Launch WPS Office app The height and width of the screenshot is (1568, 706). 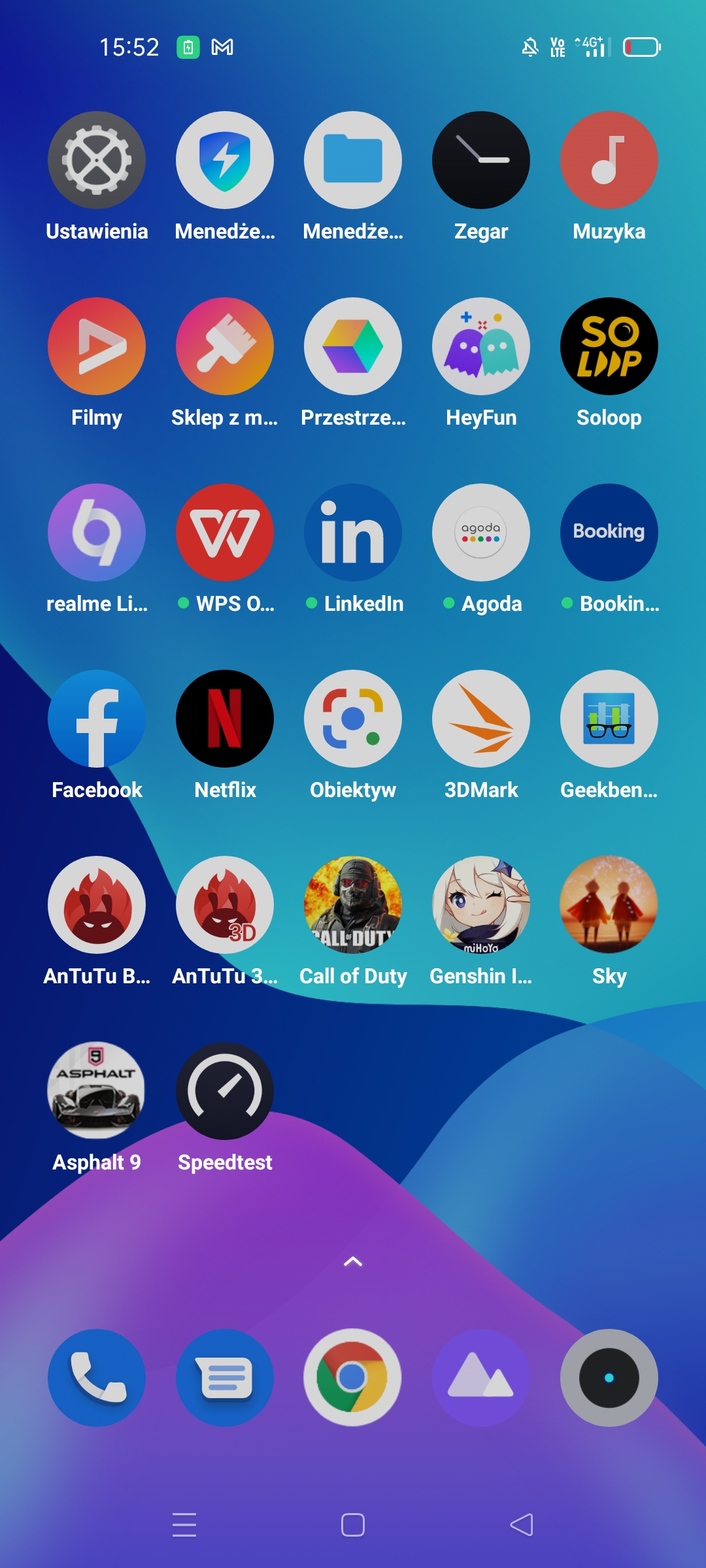point(225,532)
